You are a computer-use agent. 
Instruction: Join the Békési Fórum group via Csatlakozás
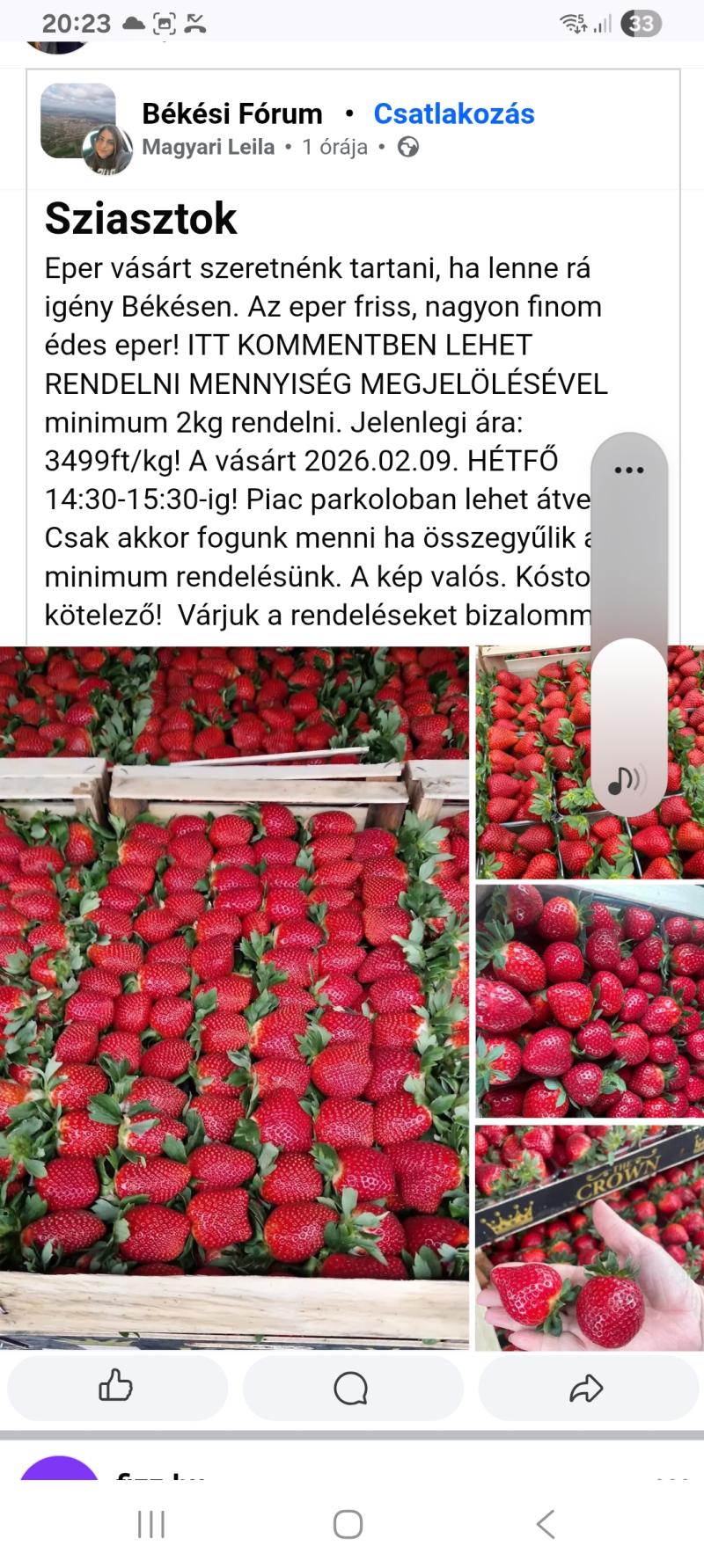click(x=453, y=114)
